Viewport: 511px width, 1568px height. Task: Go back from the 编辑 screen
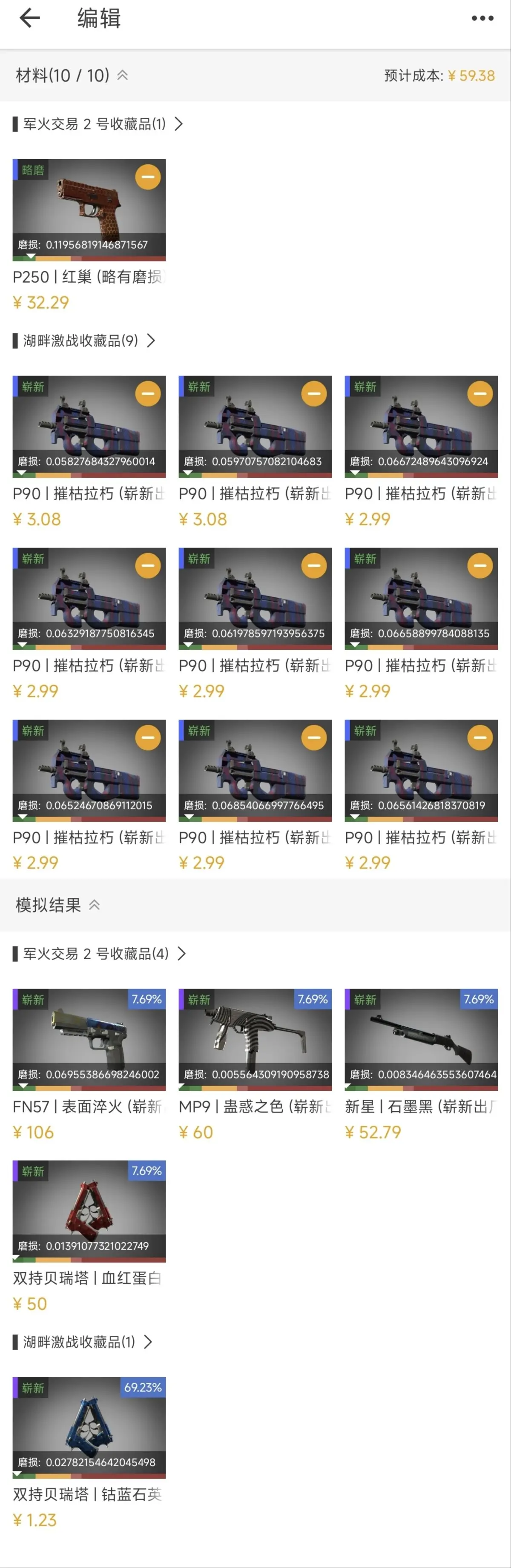pos(29,18)
